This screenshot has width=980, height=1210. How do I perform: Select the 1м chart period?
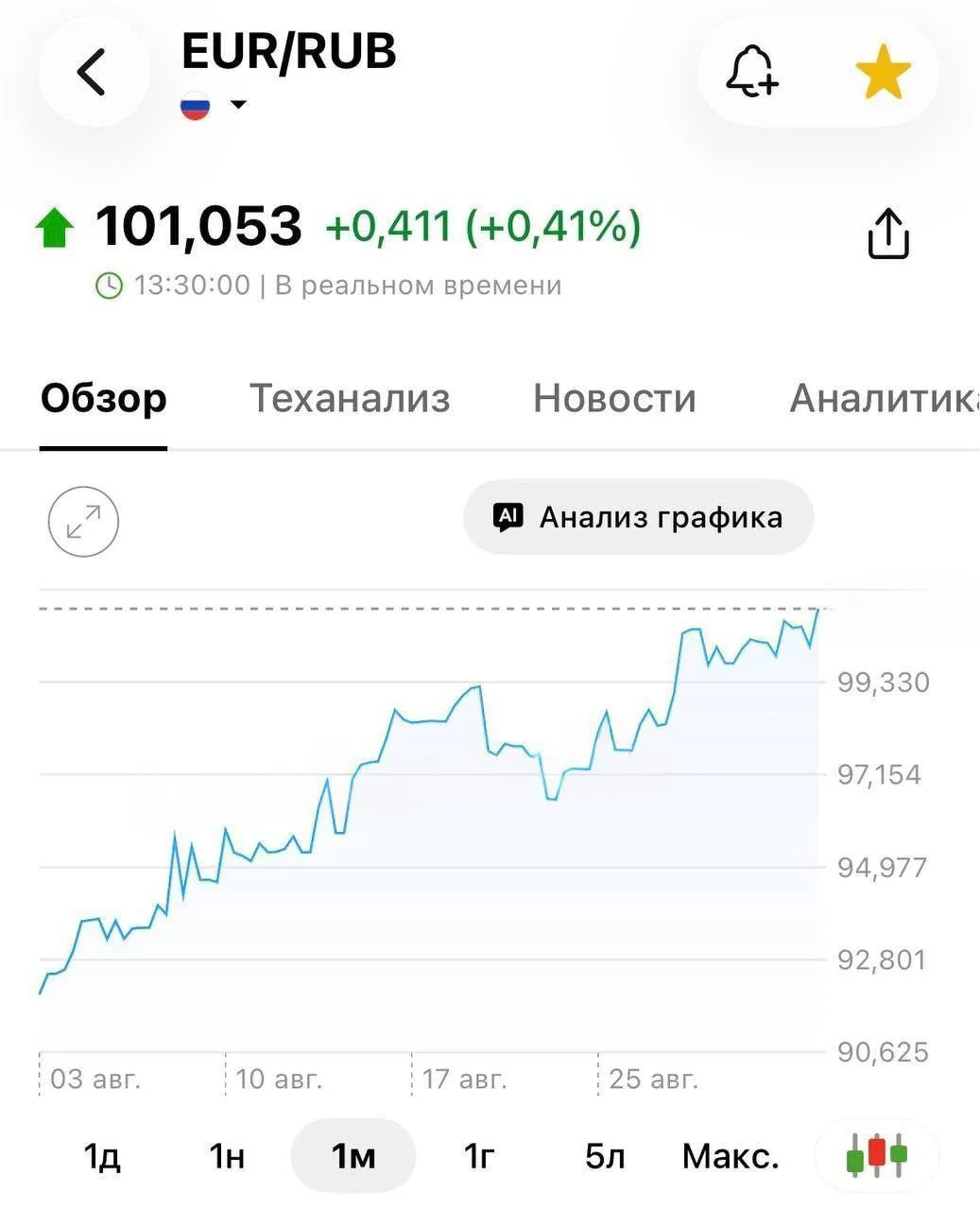pos(353,1155)
